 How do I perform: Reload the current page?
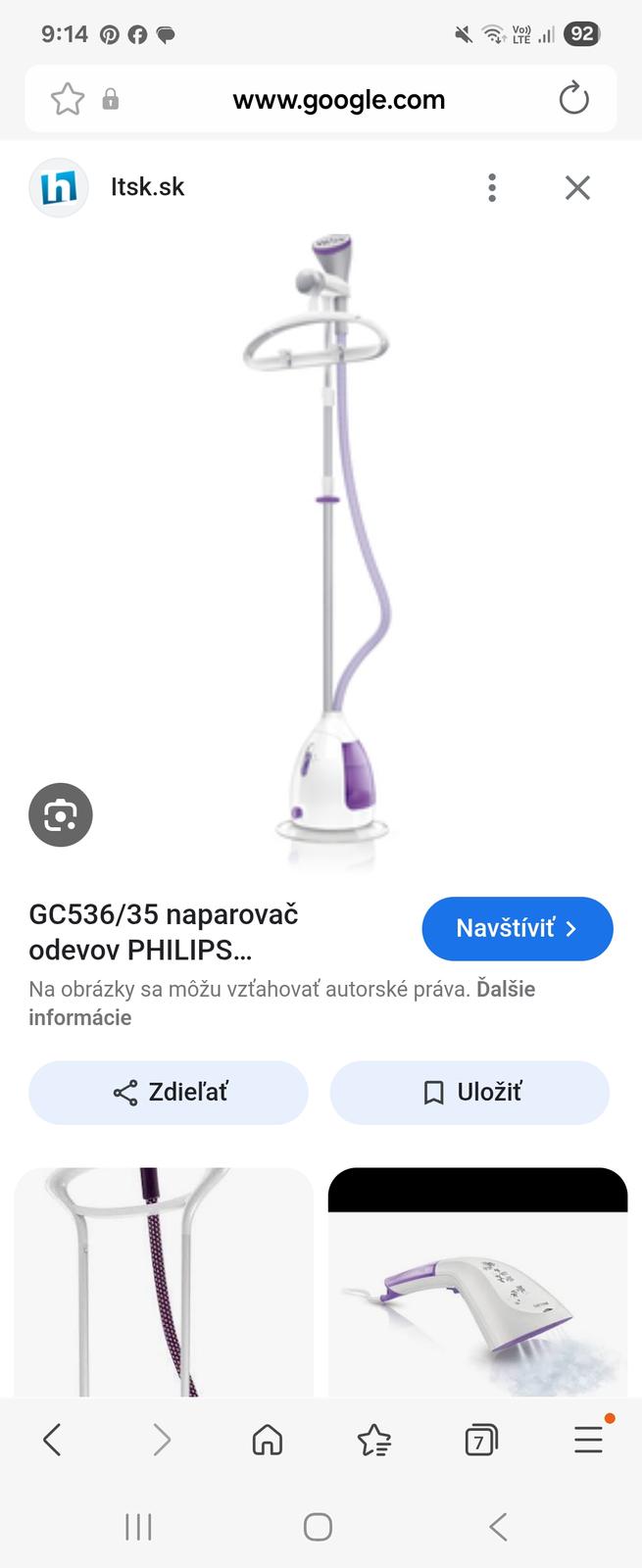[573, 99]
